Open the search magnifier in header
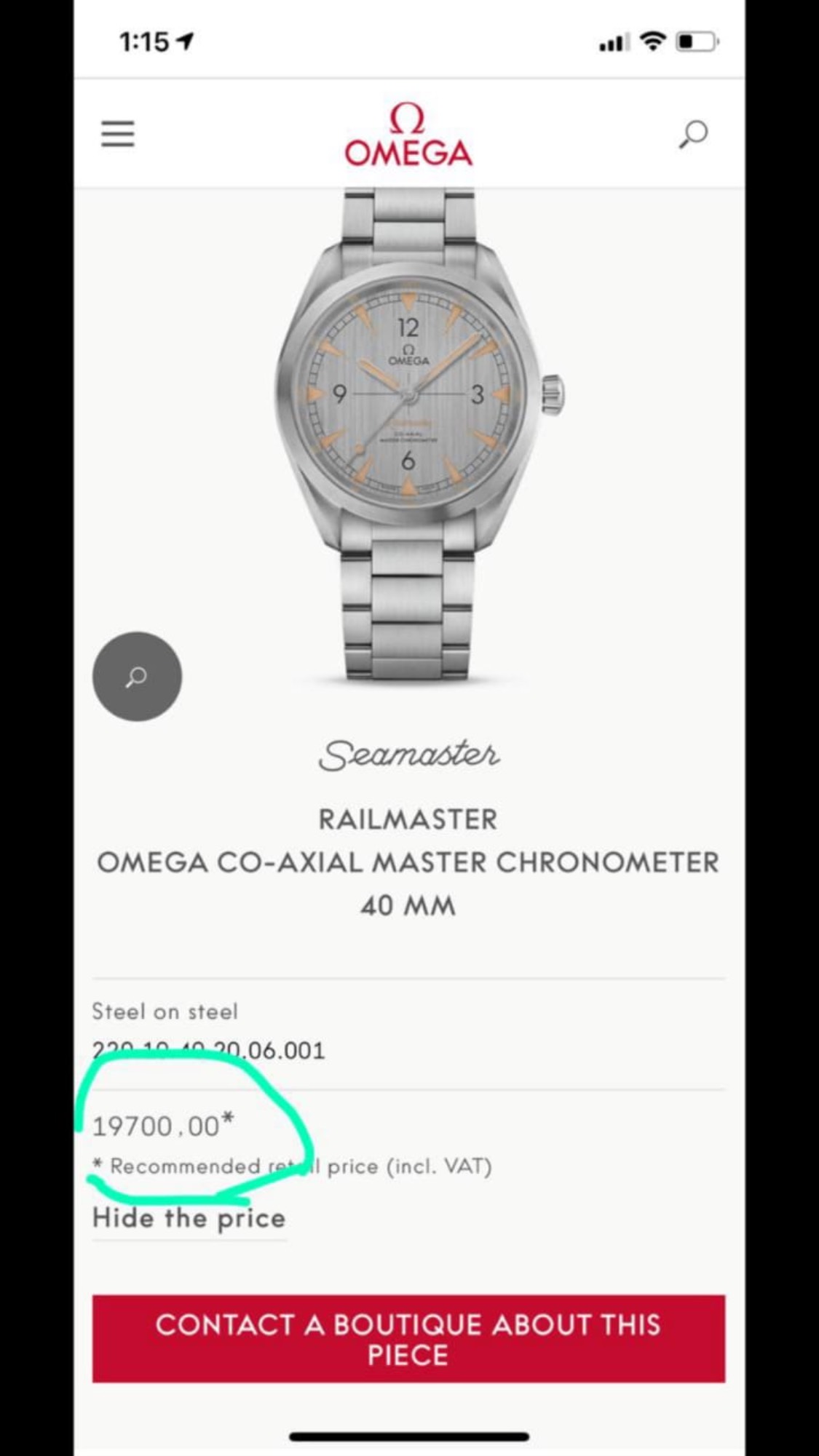The height and width of the screenshot is (1456, 819). tap(693, 134)
